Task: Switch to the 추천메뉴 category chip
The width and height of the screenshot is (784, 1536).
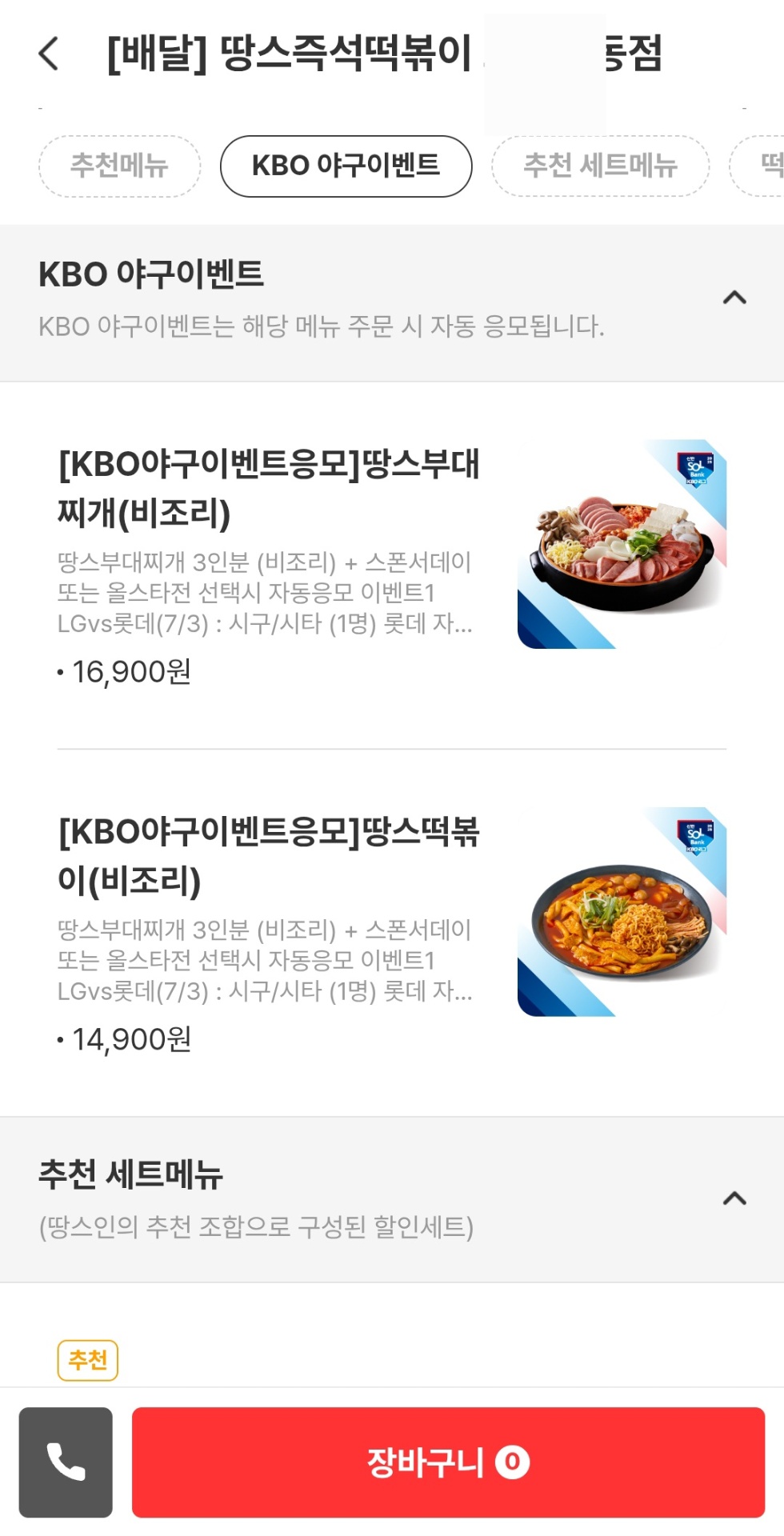Action: (119, 166)
